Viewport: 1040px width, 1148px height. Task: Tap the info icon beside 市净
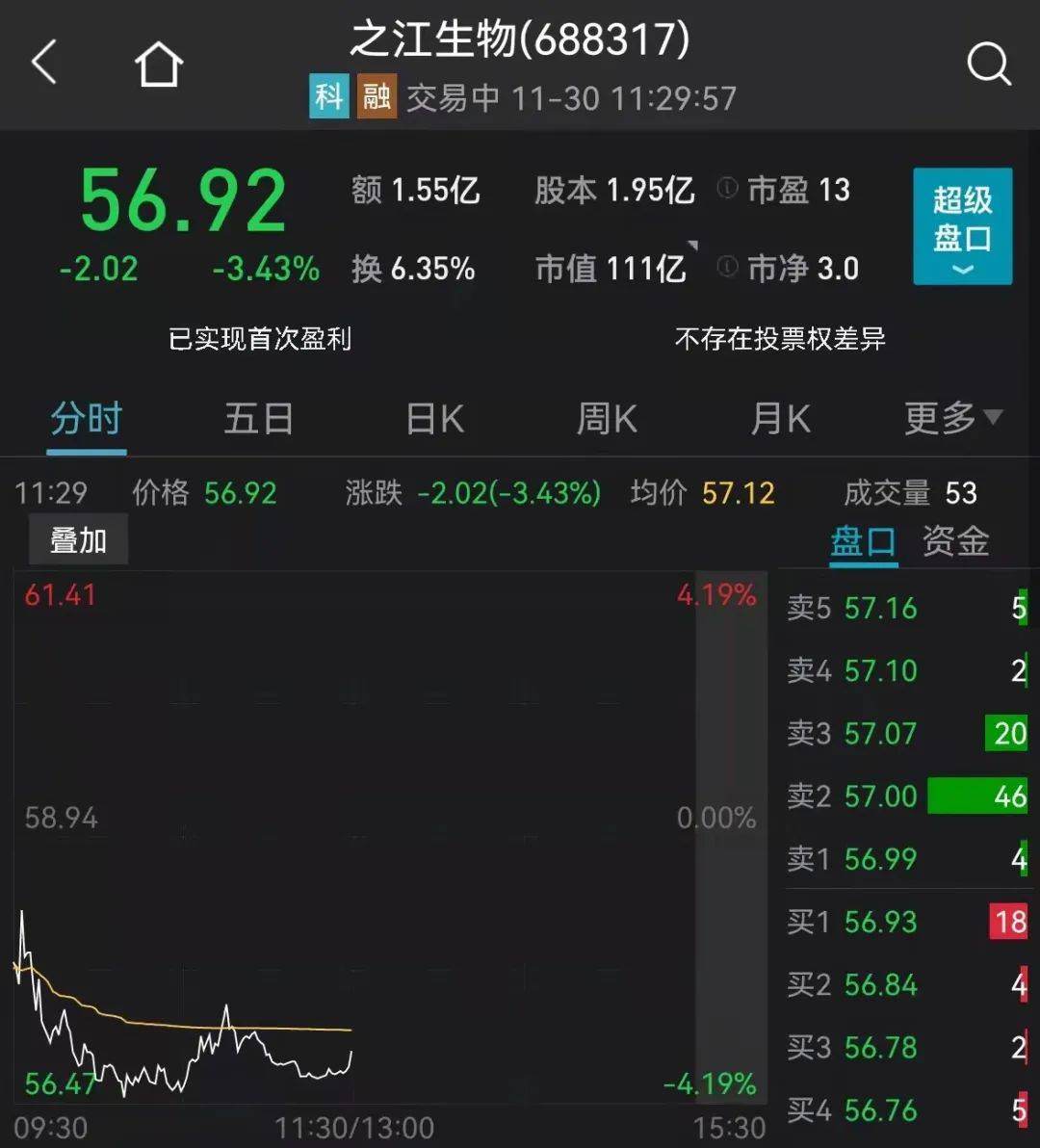(x=729, y=267)
